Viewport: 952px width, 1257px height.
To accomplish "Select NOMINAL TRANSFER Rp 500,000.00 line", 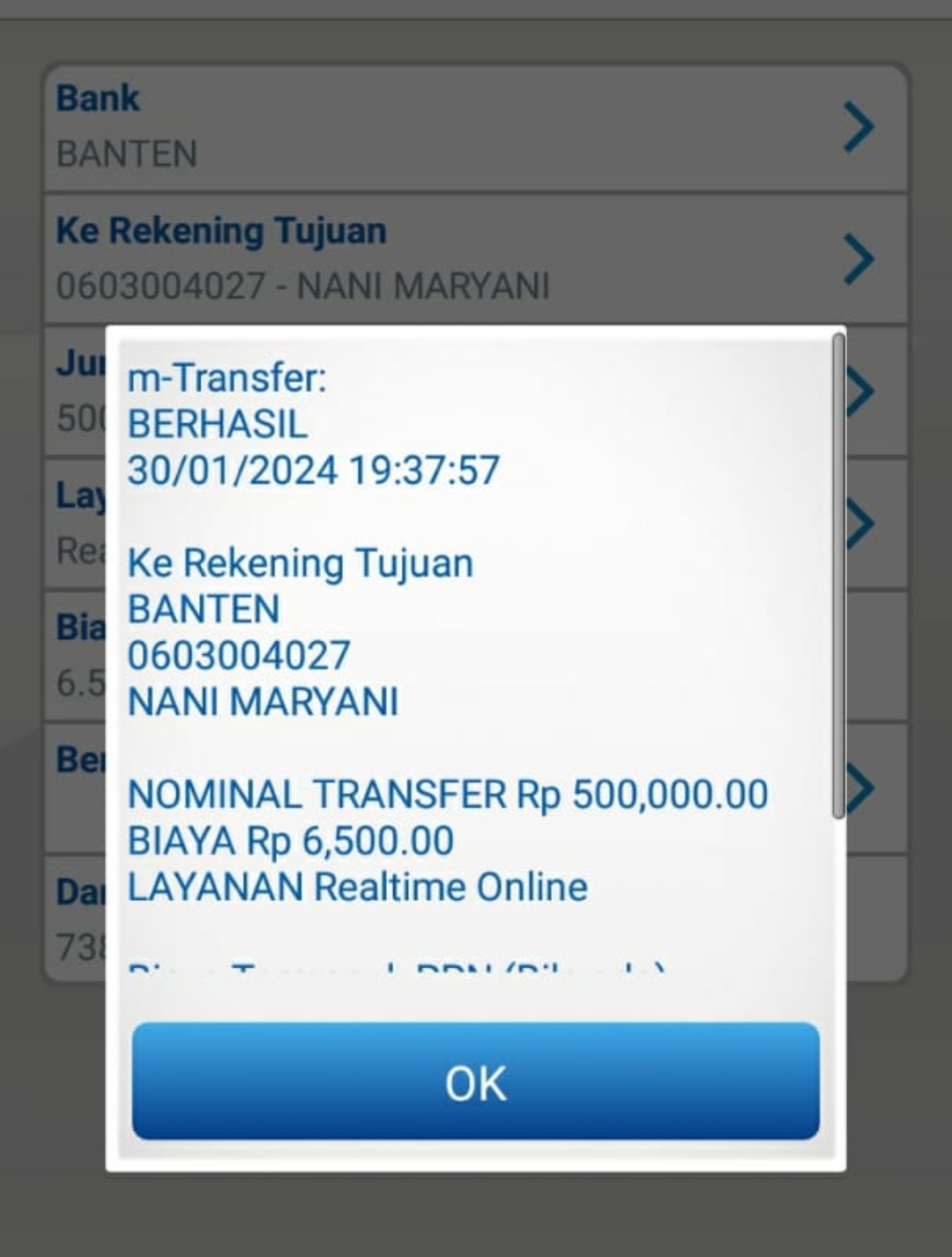I will click(x=445, y=792).
